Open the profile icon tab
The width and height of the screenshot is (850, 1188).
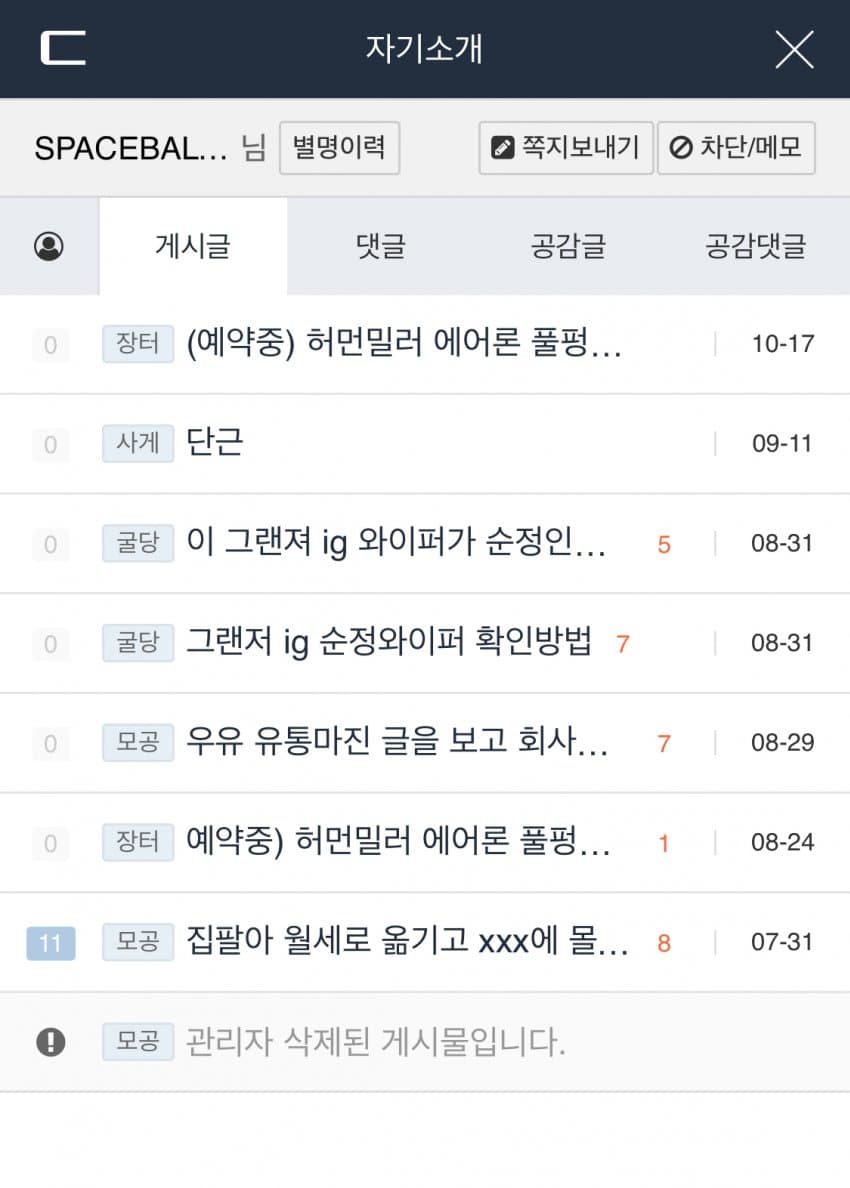click(x=49, y=246)
